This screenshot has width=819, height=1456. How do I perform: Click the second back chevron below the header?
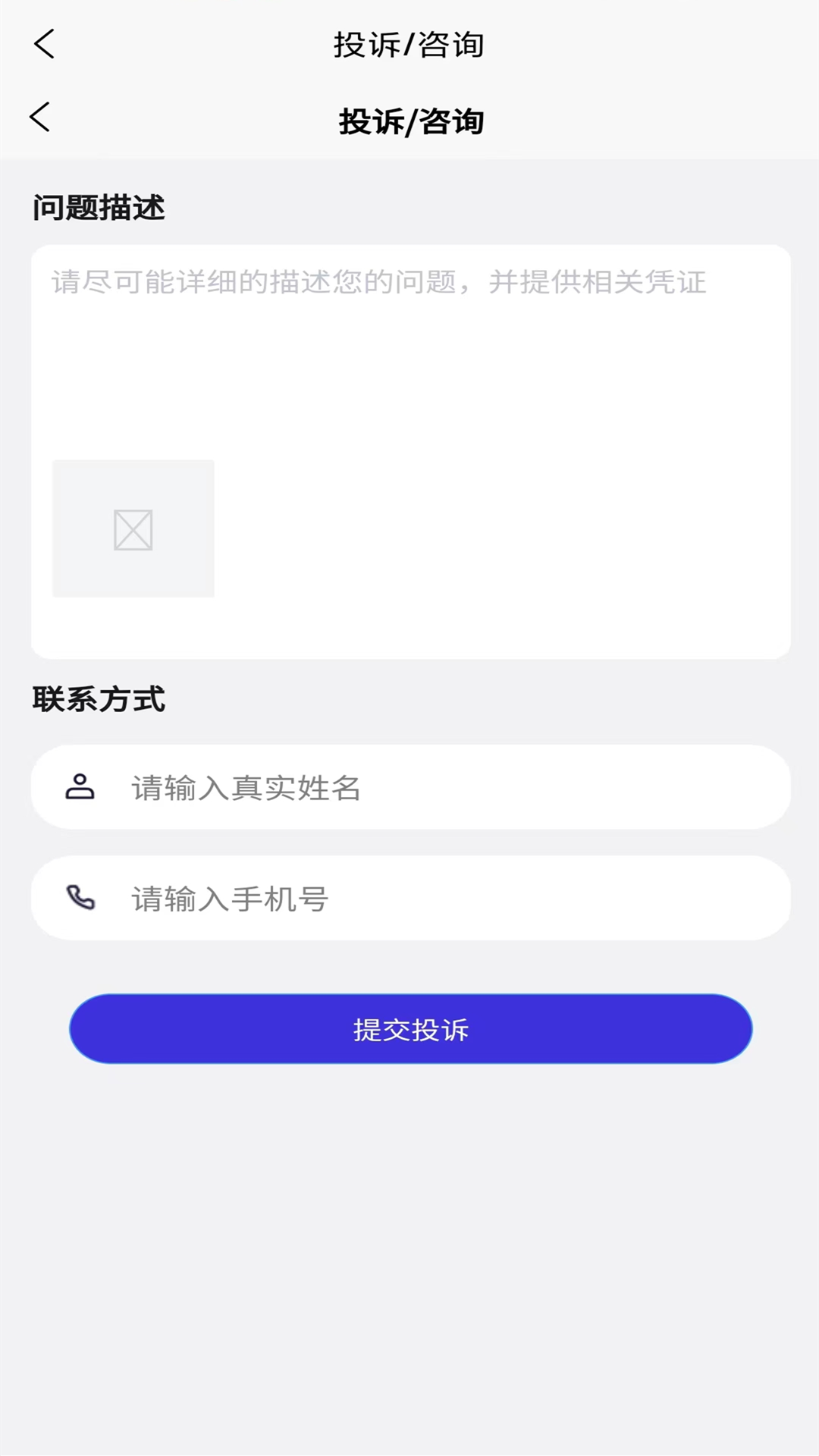pyautogui.click(x=40, y=118)
